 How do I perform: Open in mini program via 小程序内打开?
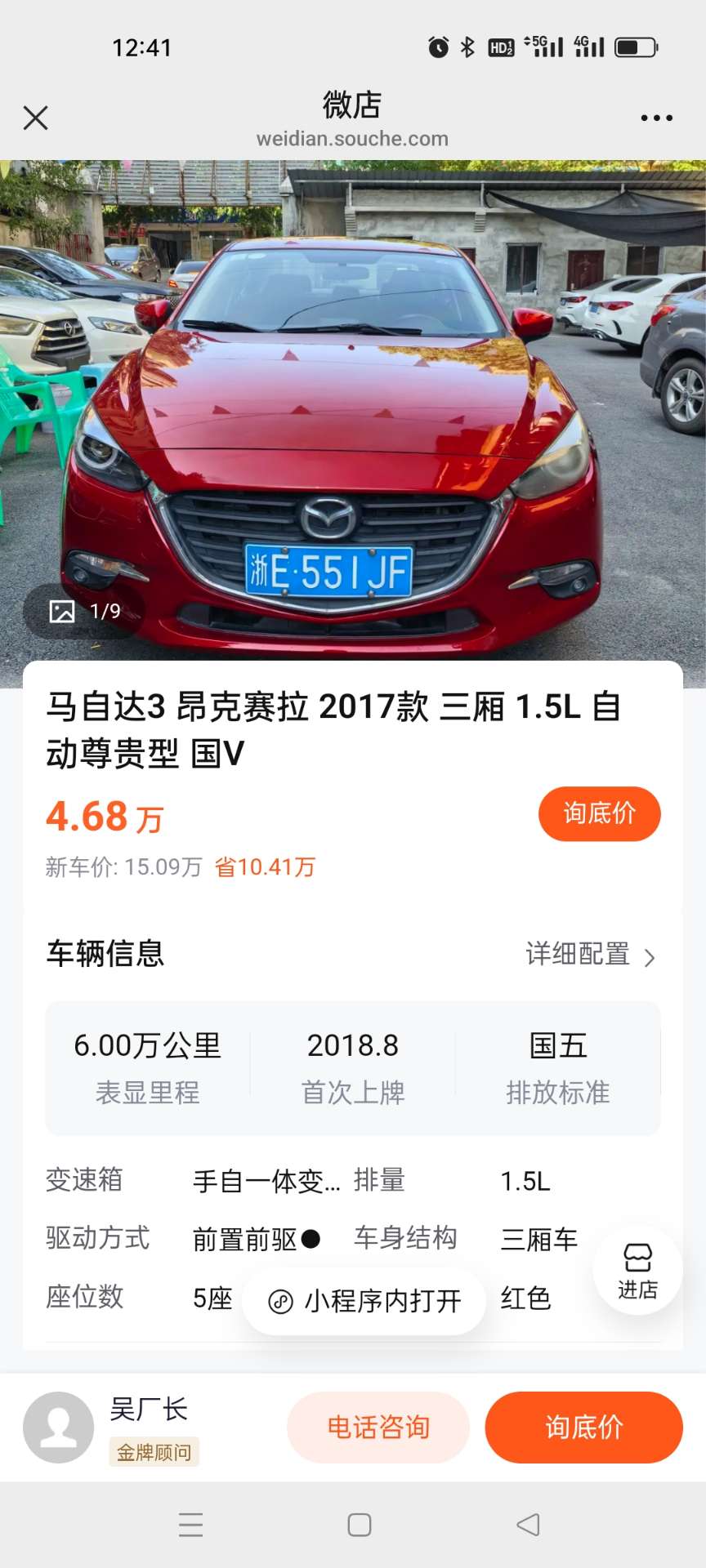pyautogui.click(x=365, y=1301)
